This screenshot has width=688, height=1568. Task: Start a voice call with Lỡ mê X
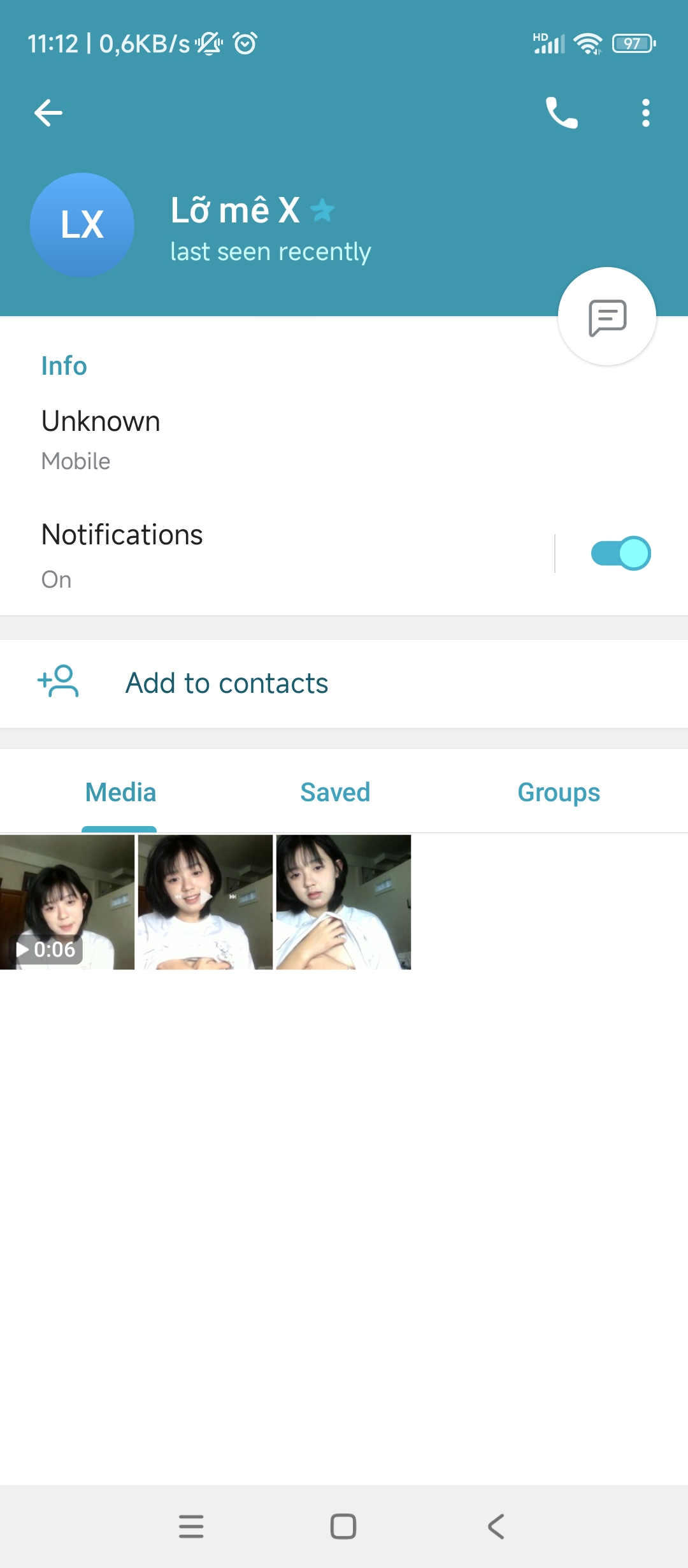tap(561, 113)
